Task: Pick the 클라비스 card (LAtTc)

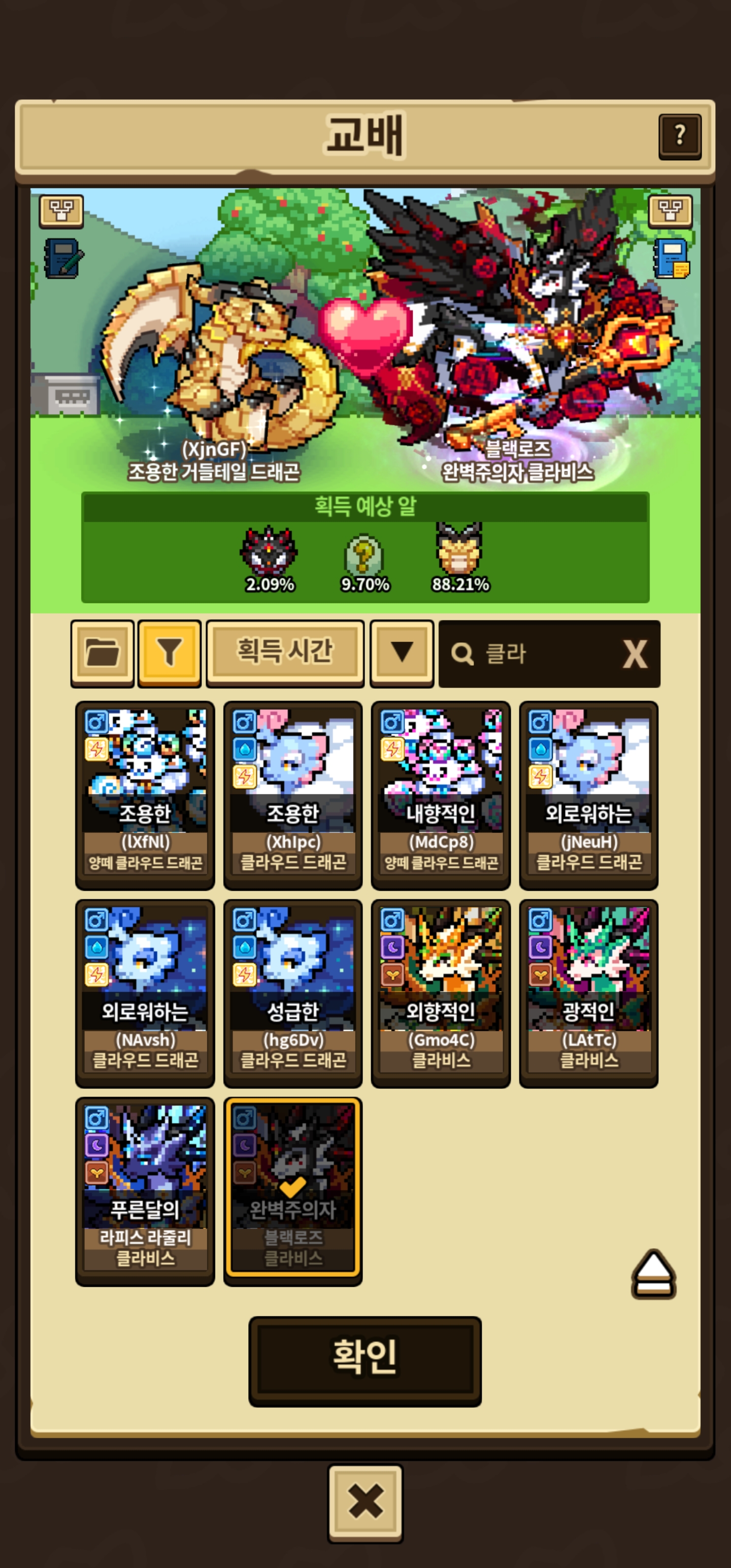Action: tap(588, 993)
